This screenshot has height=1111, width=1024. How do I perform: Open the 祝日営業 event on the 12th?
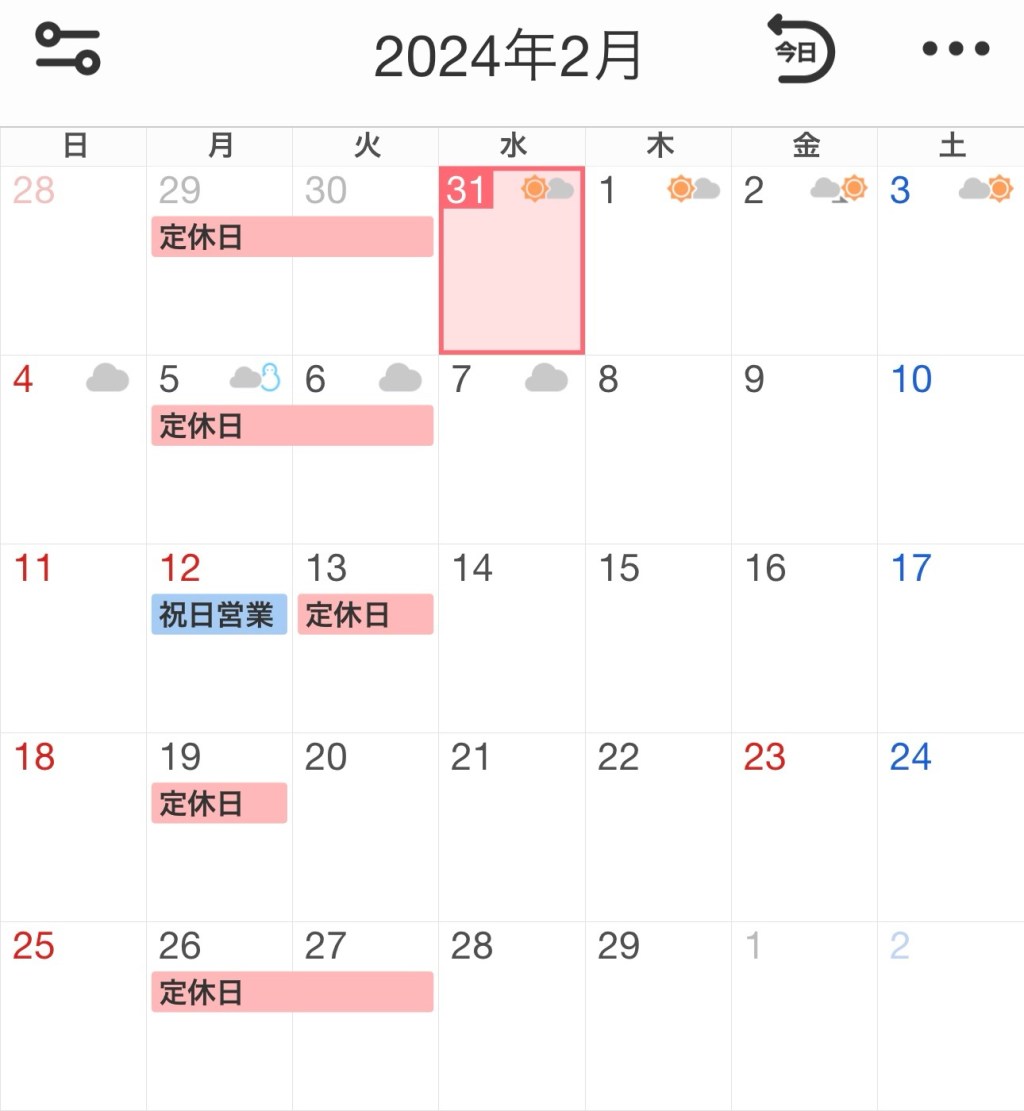click(219, 614)
